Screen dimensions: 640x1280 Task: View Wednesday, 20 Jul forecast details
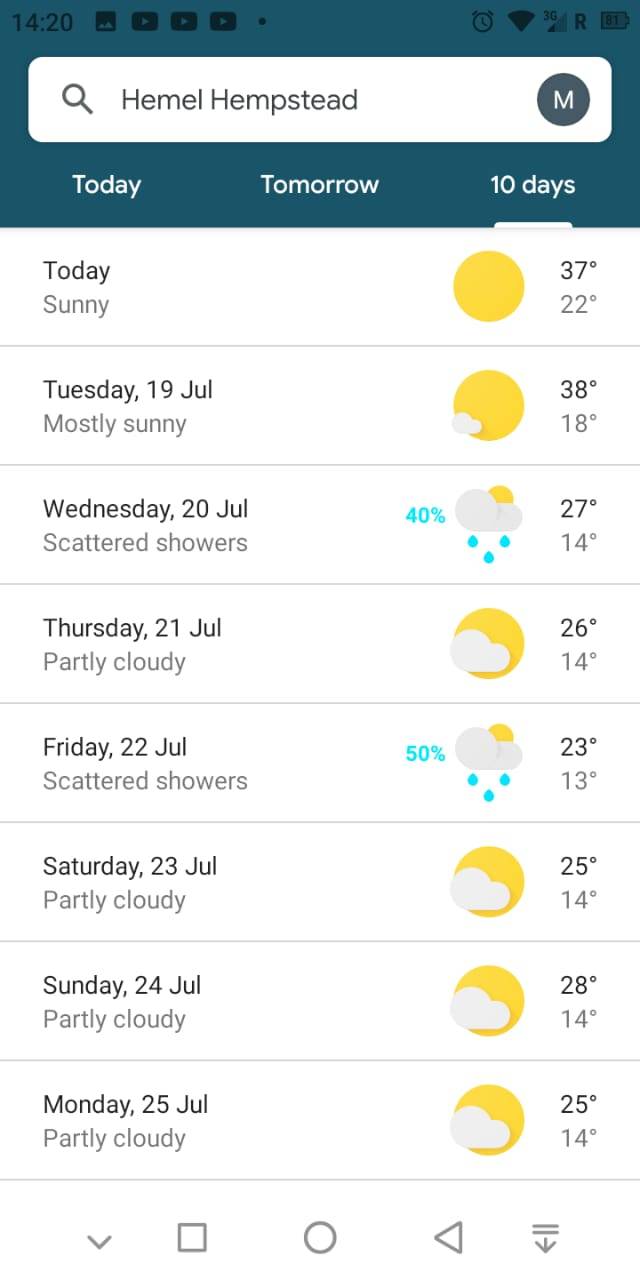(x=320, y=525)
